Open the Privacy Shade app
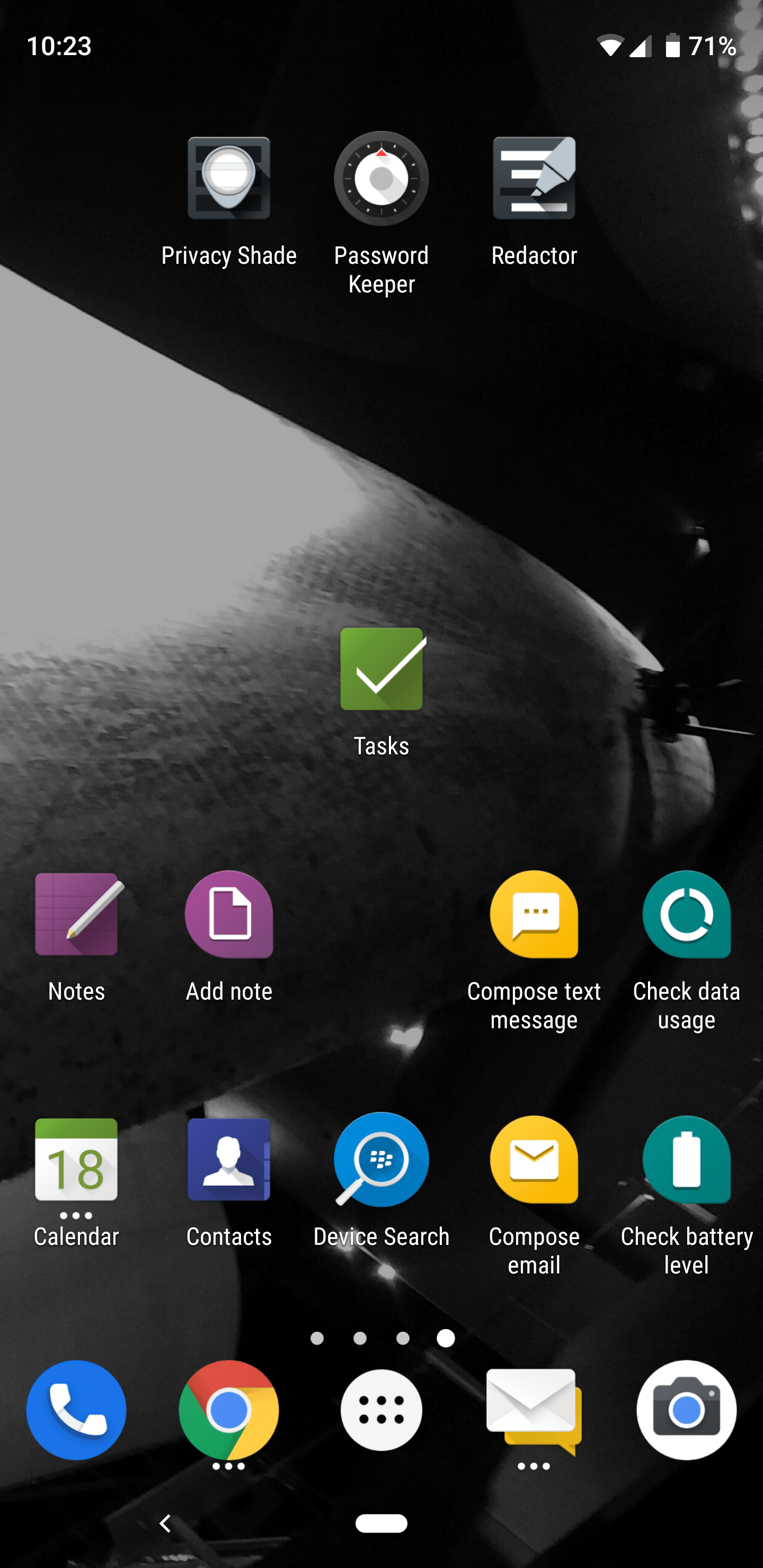Screen dimensions: 763x1568 pos(228,179)
